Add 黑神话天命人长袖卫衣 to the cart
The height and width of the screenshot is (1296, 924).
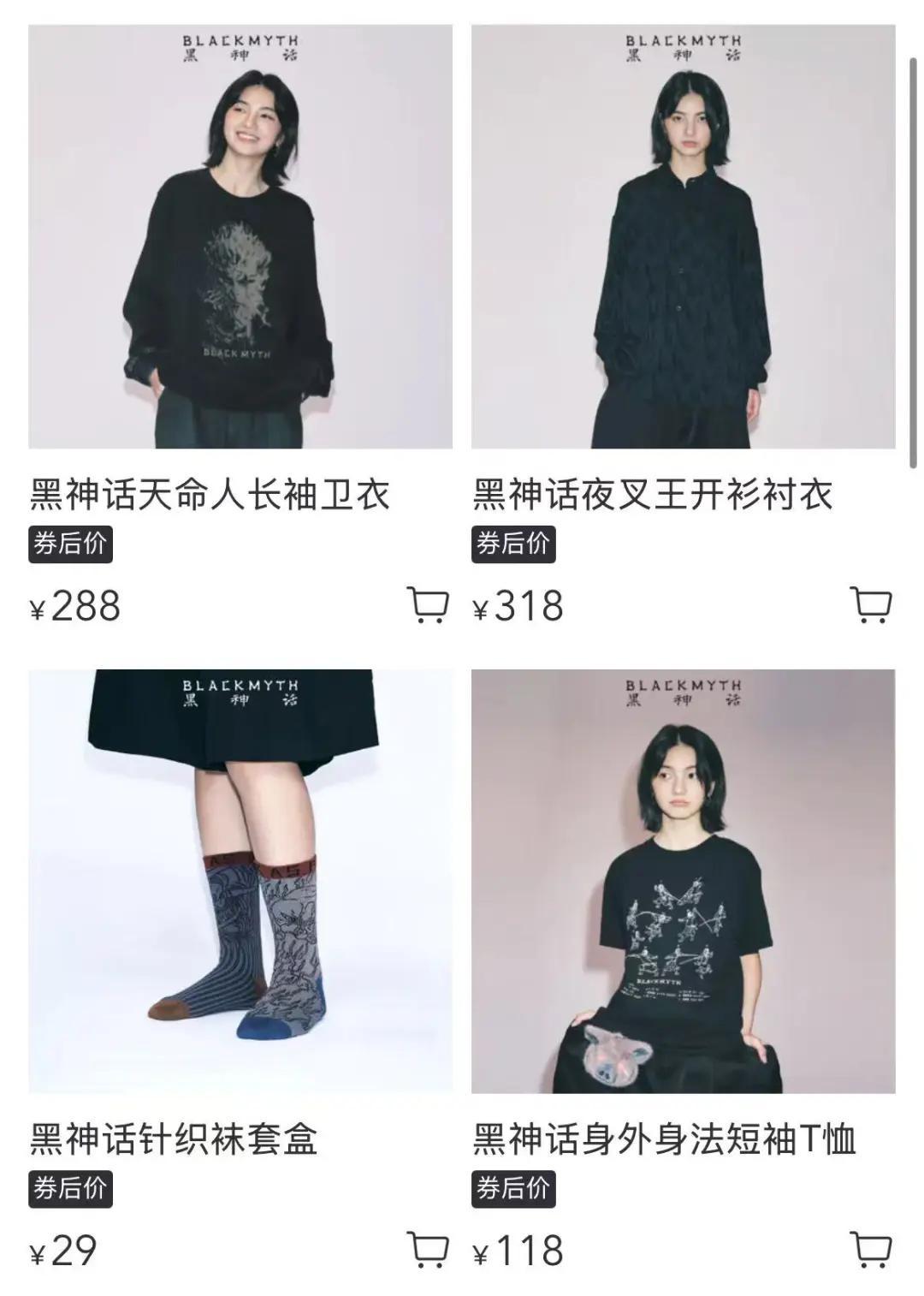coord(427,605)
